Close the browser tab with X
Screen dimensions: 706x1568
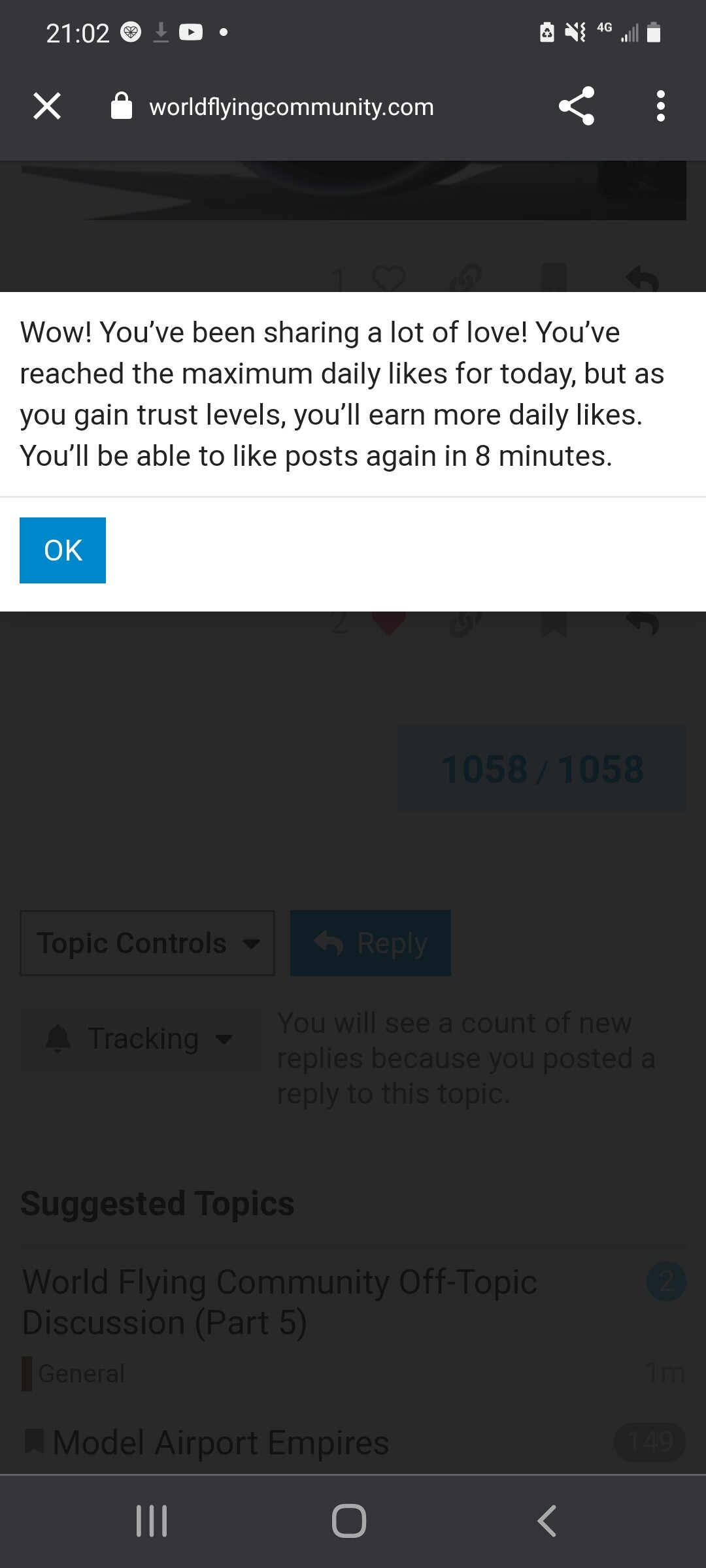(47, 106)
